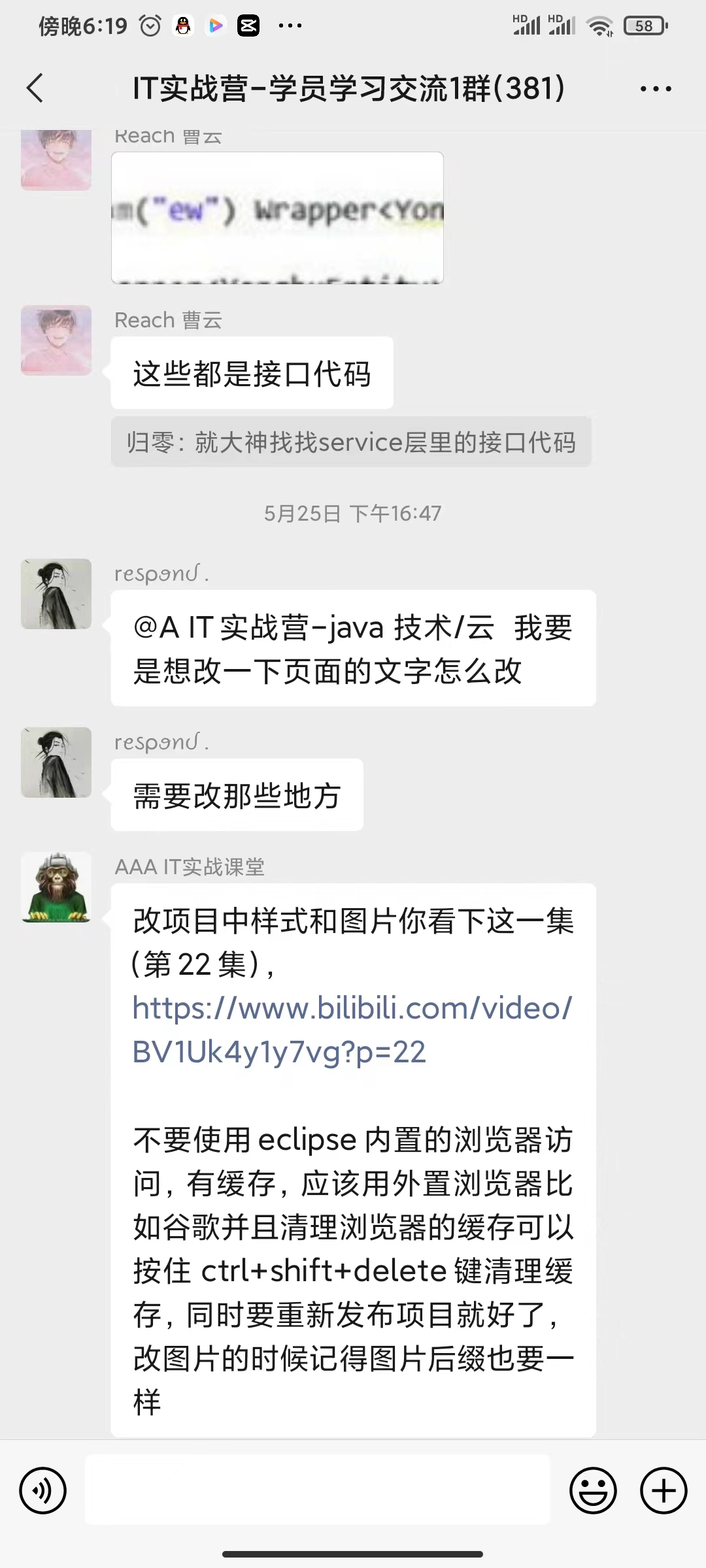The height and width of the screenshot is (1568, 706).
Task: Open the bilibili video link
Action: pos(352,1030)
